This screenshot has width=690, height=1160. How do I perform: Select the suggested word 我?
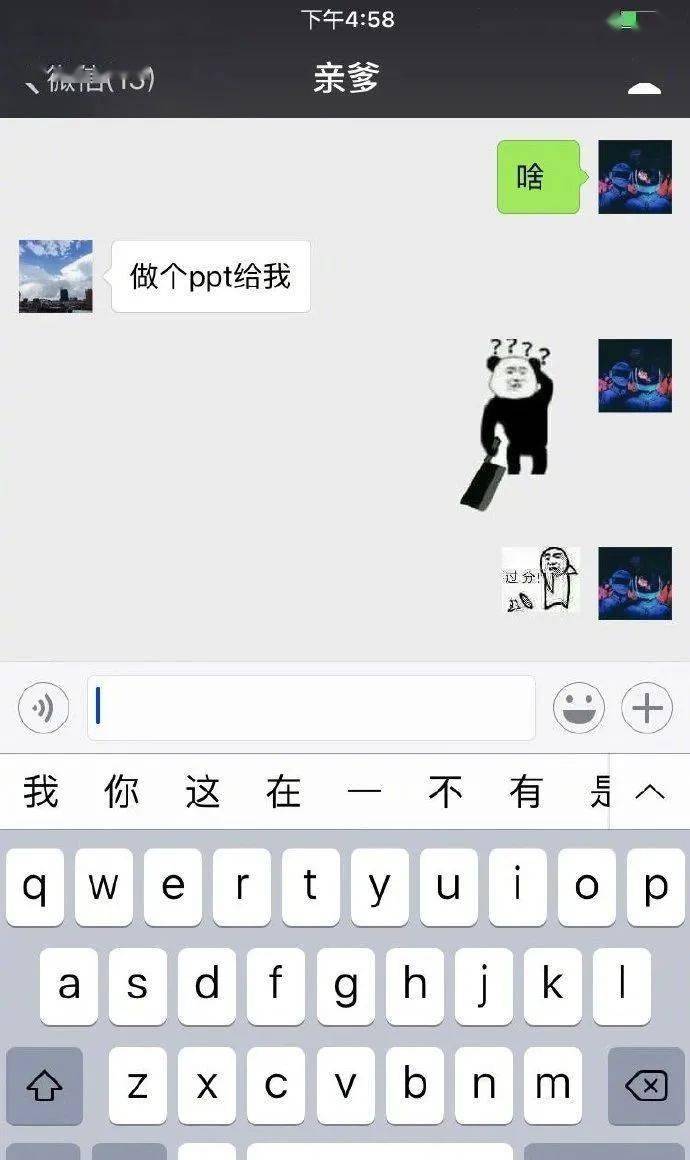41,792
